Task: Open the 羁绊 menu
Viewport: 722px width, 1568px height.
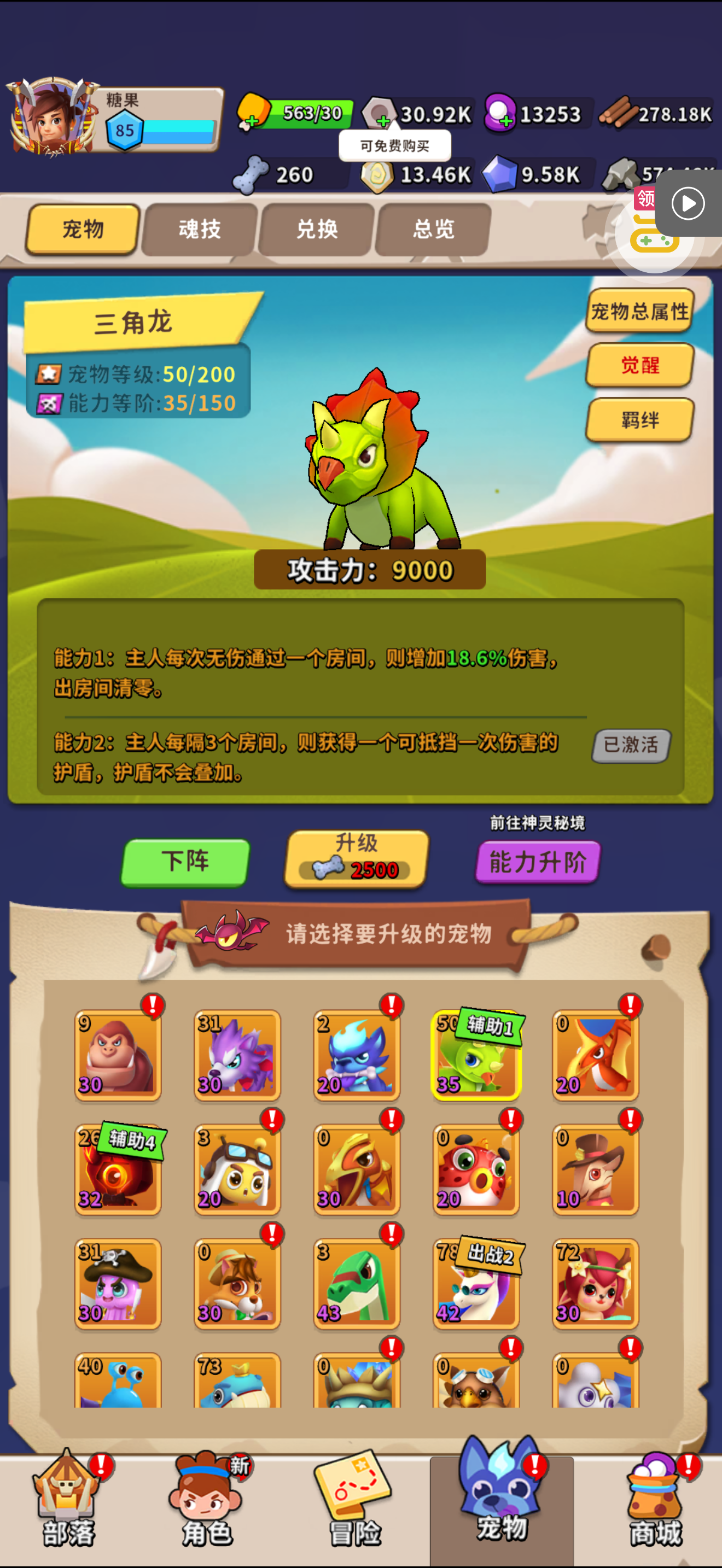Action: [639, 420]
